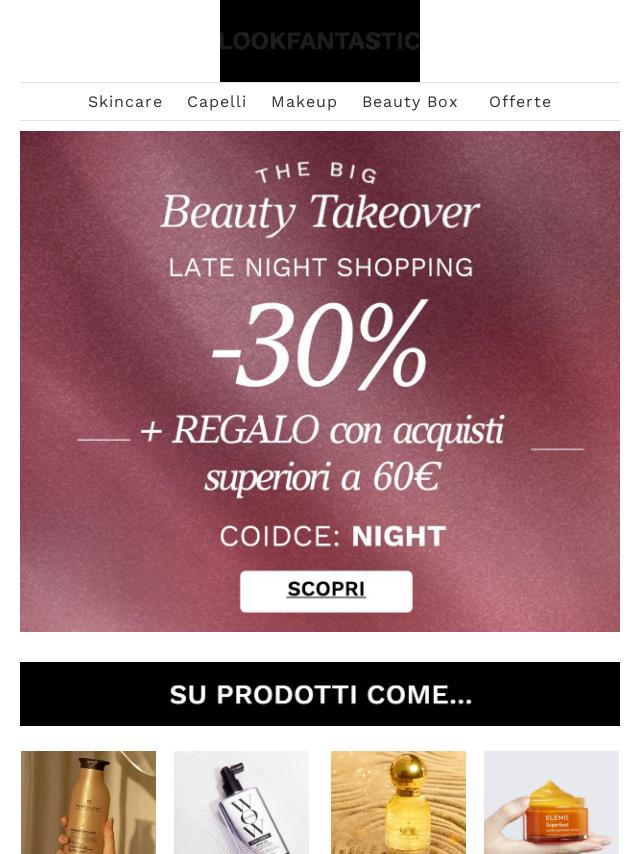
Task: Open the Skincare category link
Action: [125, 102]
